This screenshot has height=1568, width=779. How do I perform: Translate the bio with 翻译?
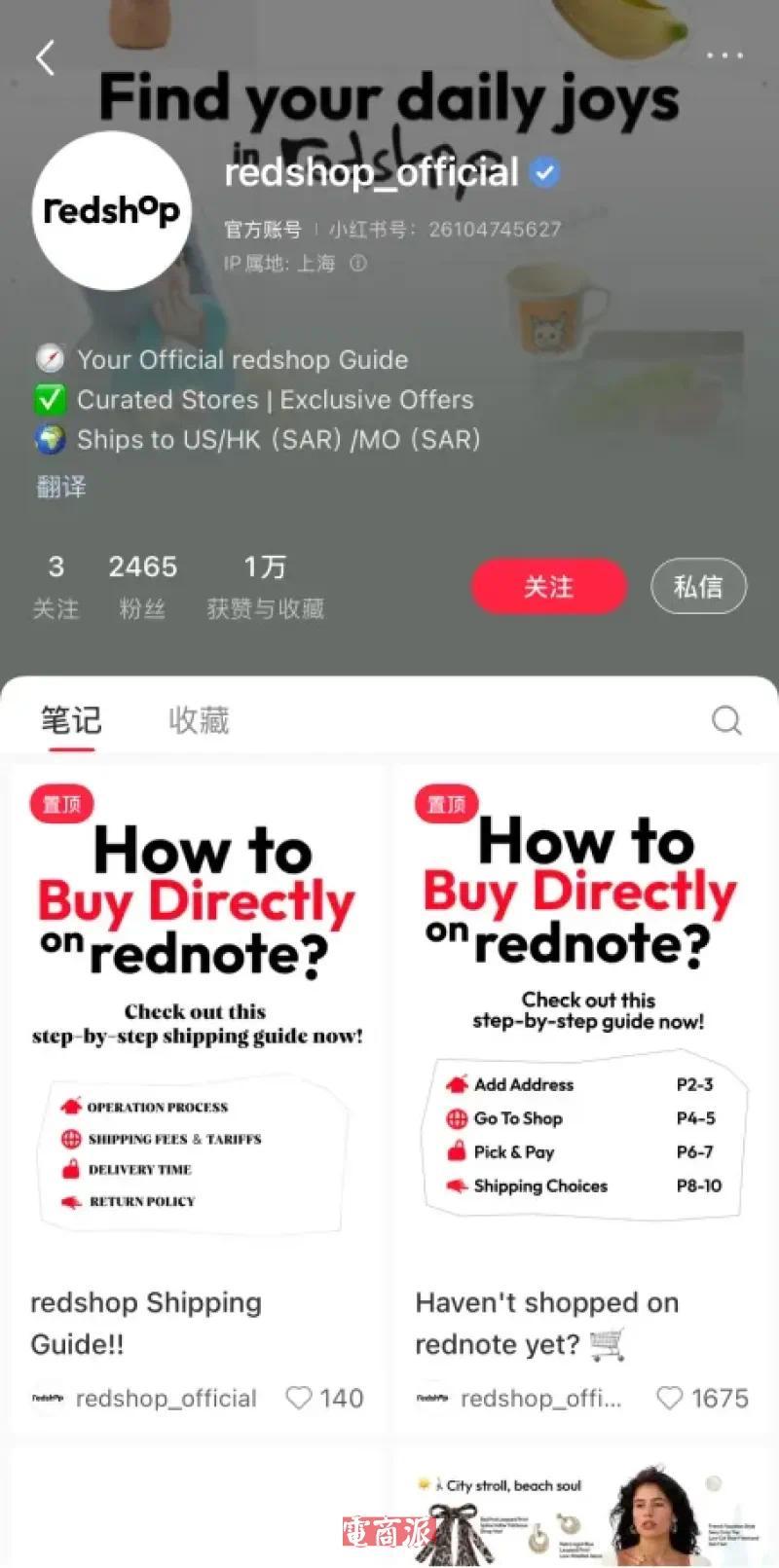click(61, 487)
